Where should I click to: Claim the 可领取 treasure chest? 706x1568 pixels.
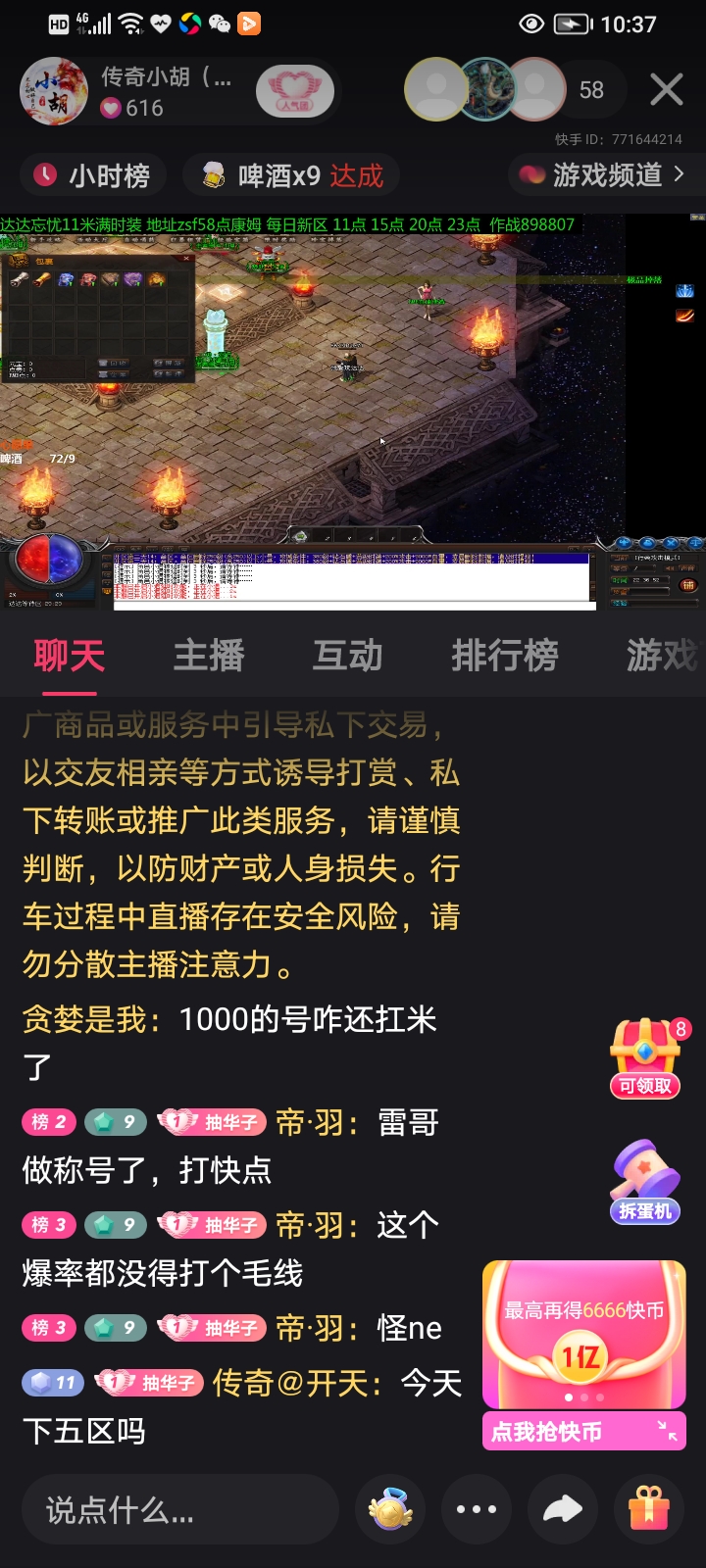pos(645,1058)
